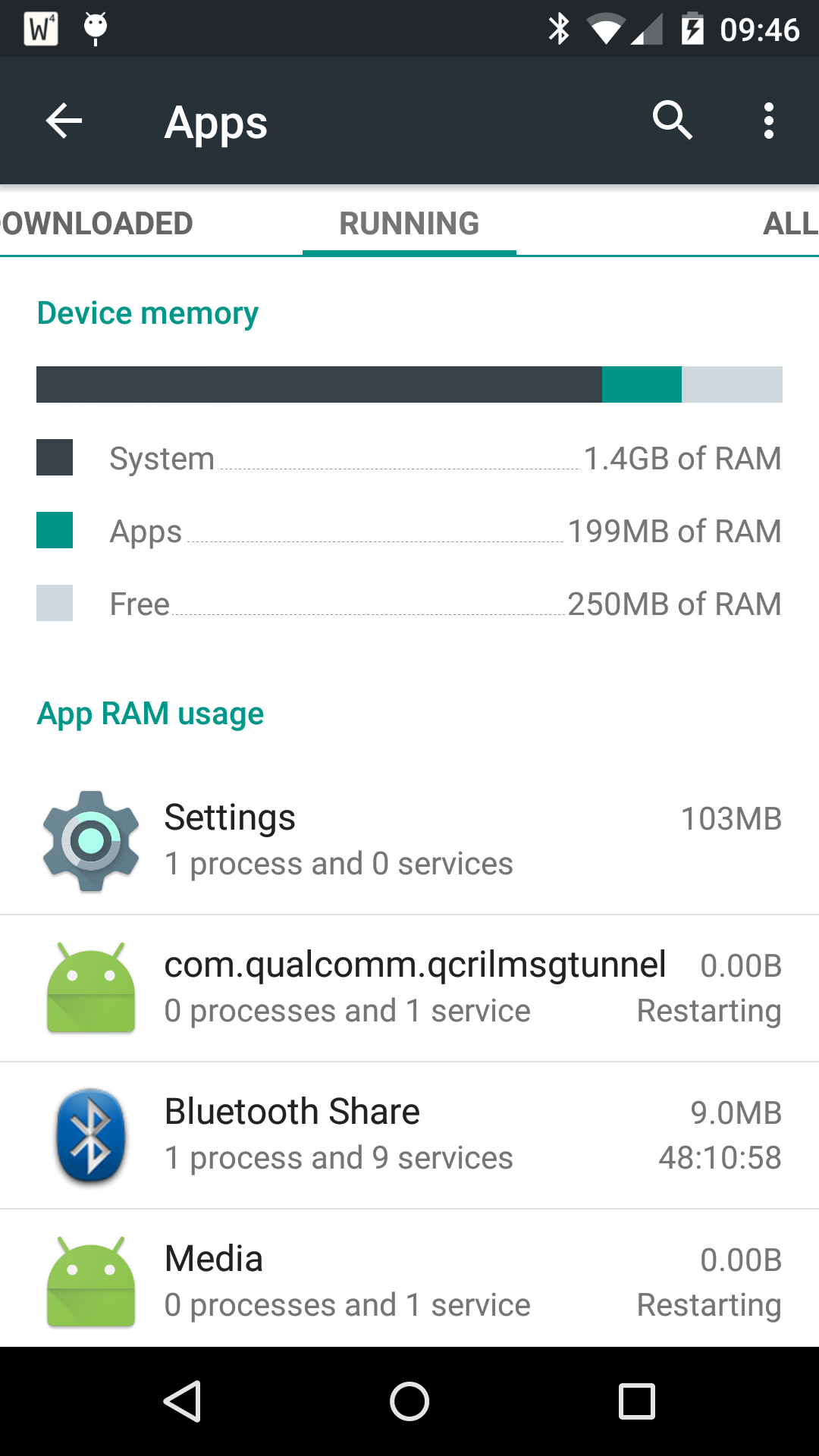
Task: Open recent apps from navigation bar
Action: pos(637,1401)
